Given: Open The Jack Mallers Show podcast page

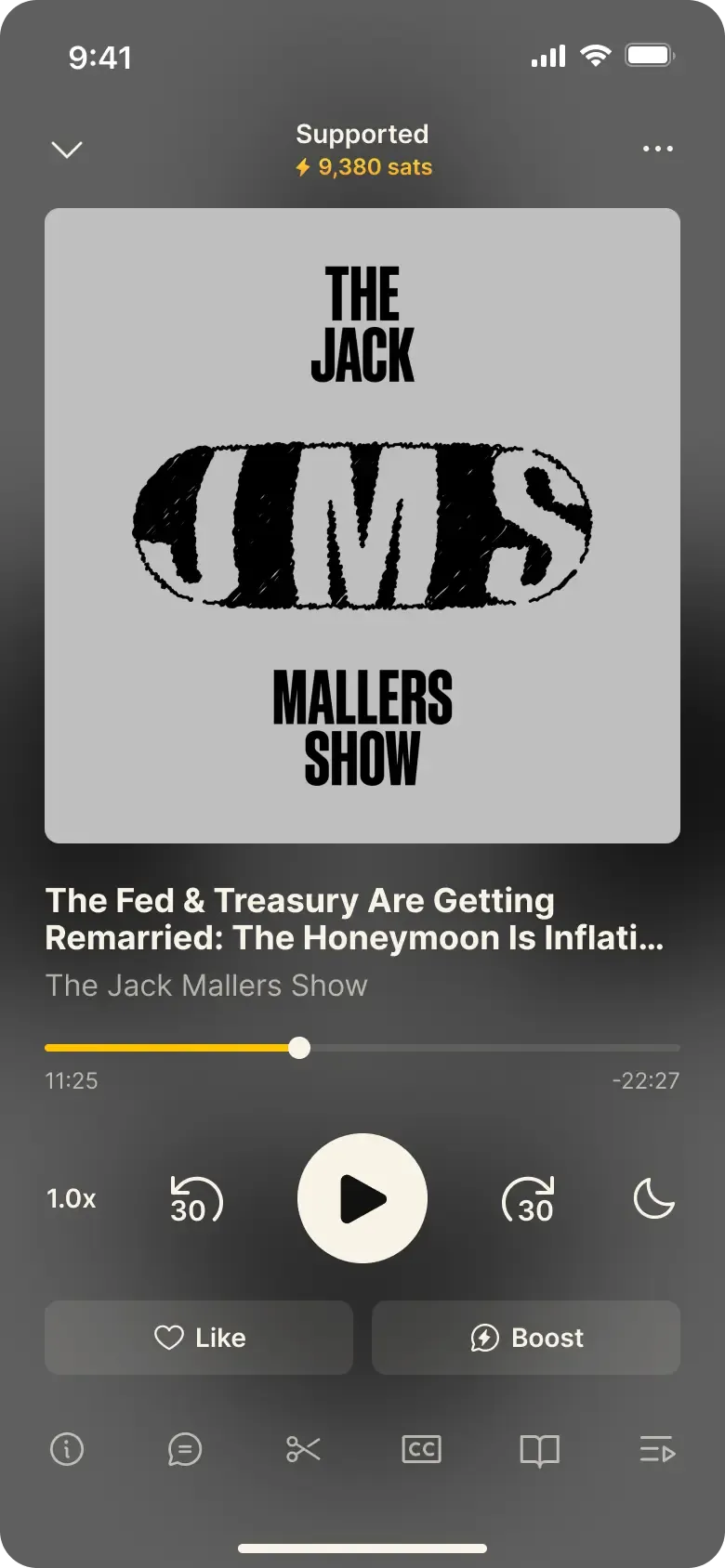Looking at the screenshot, I should coord(206,986).
